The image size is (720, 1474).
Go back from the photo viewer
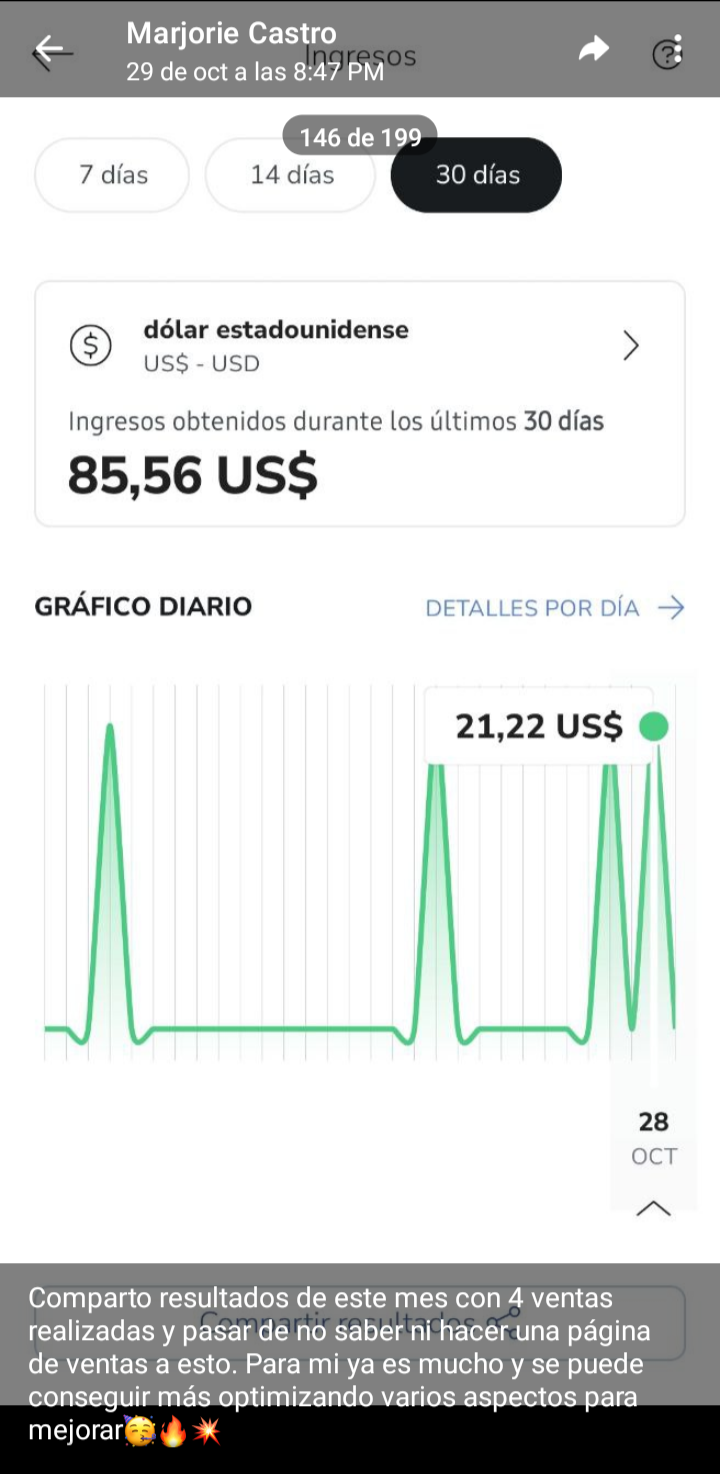coord(51,50)
